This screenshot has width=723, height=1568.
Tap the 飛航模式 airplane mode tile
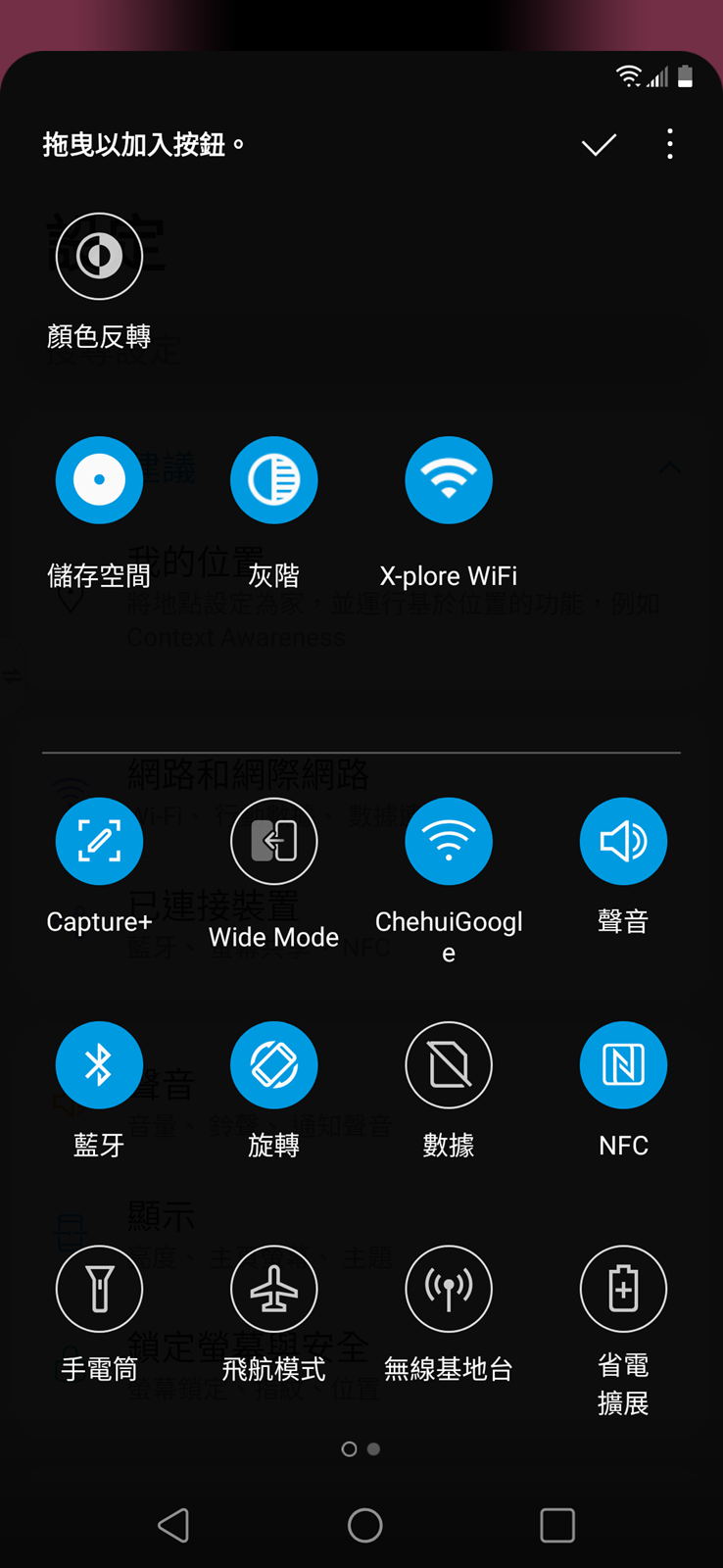[x=273, y=1289]
